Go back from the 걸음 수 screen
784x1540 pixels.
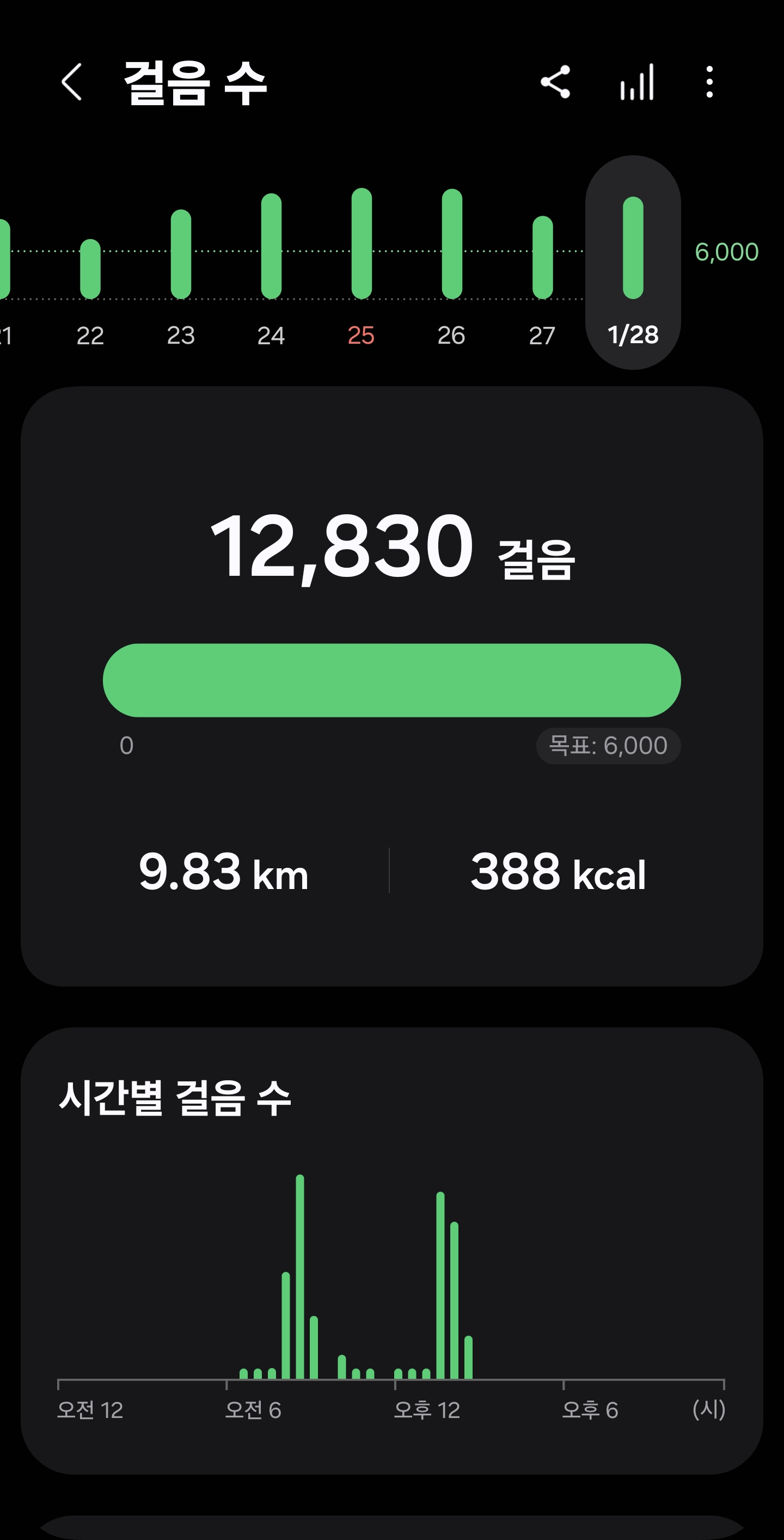(72, 82)
